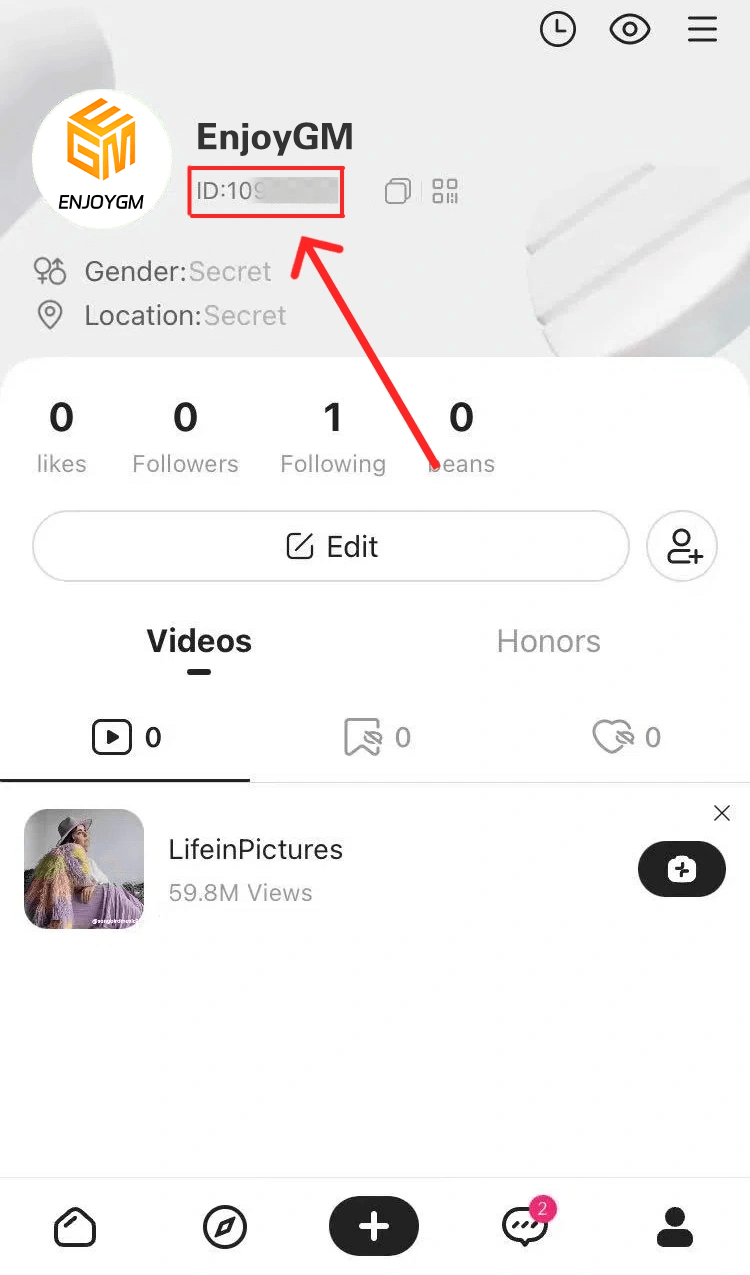Select the posted videos sub-tab

tap(125, 738)
